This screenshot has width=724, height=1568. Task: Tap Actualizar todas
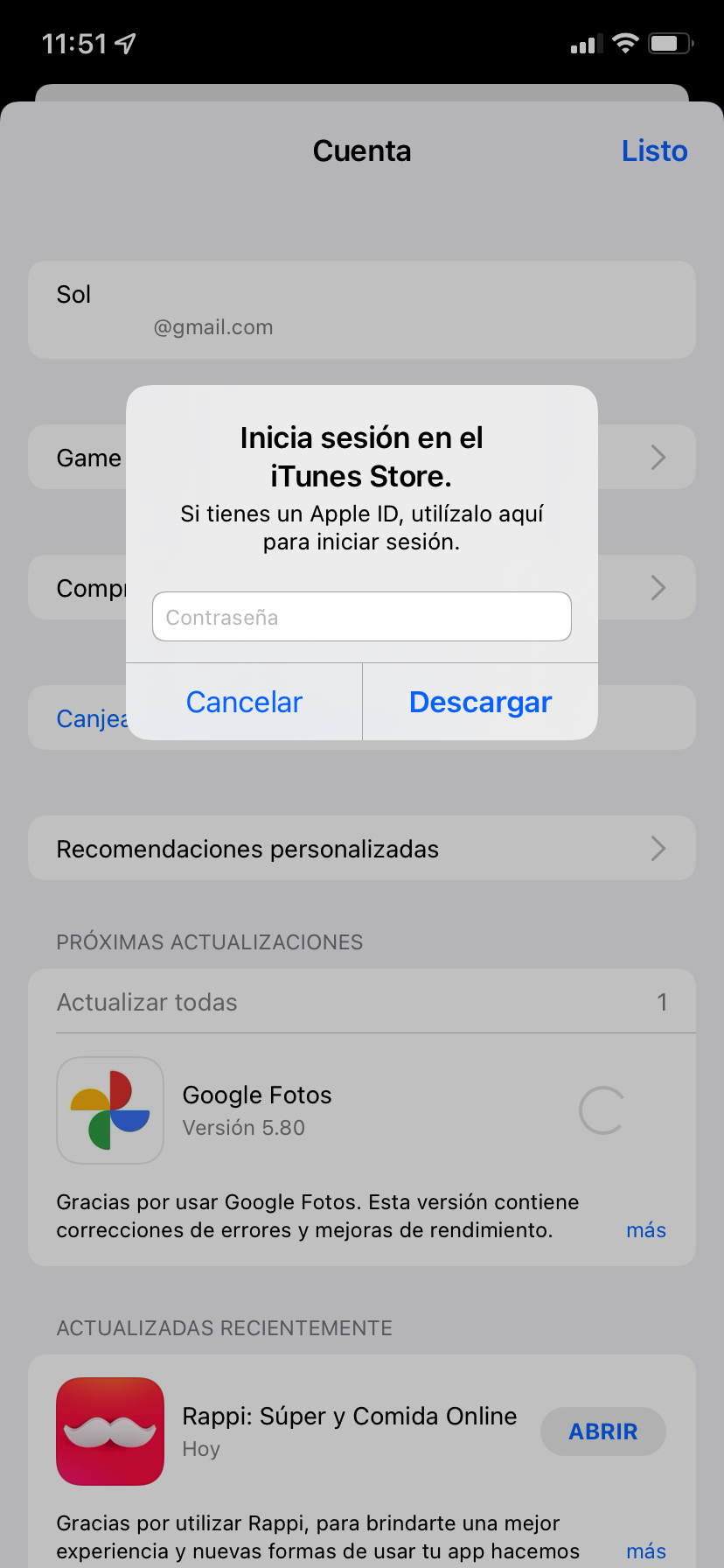point(147,1002)
